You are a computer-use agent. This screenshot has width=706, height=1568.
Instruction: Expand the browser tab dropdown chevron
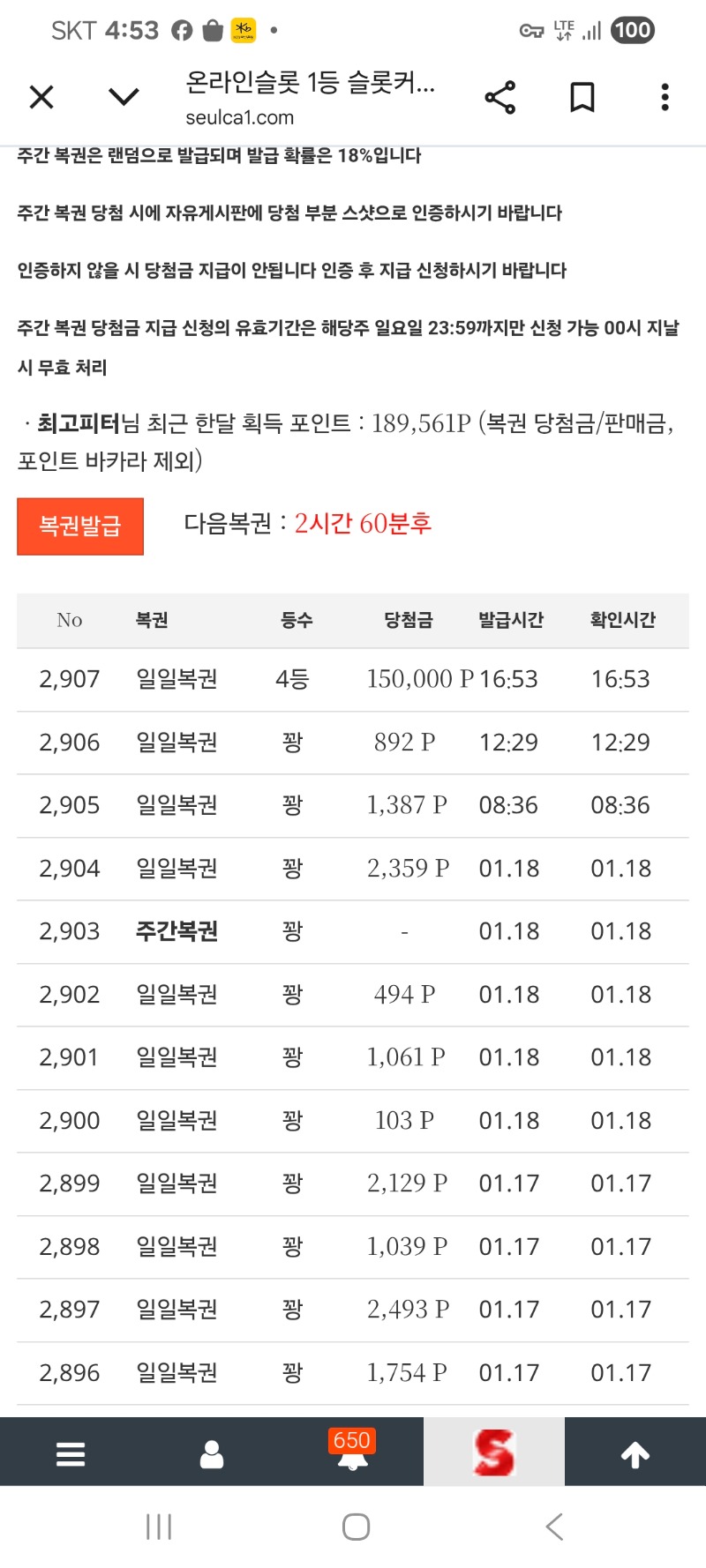(124, 97)
